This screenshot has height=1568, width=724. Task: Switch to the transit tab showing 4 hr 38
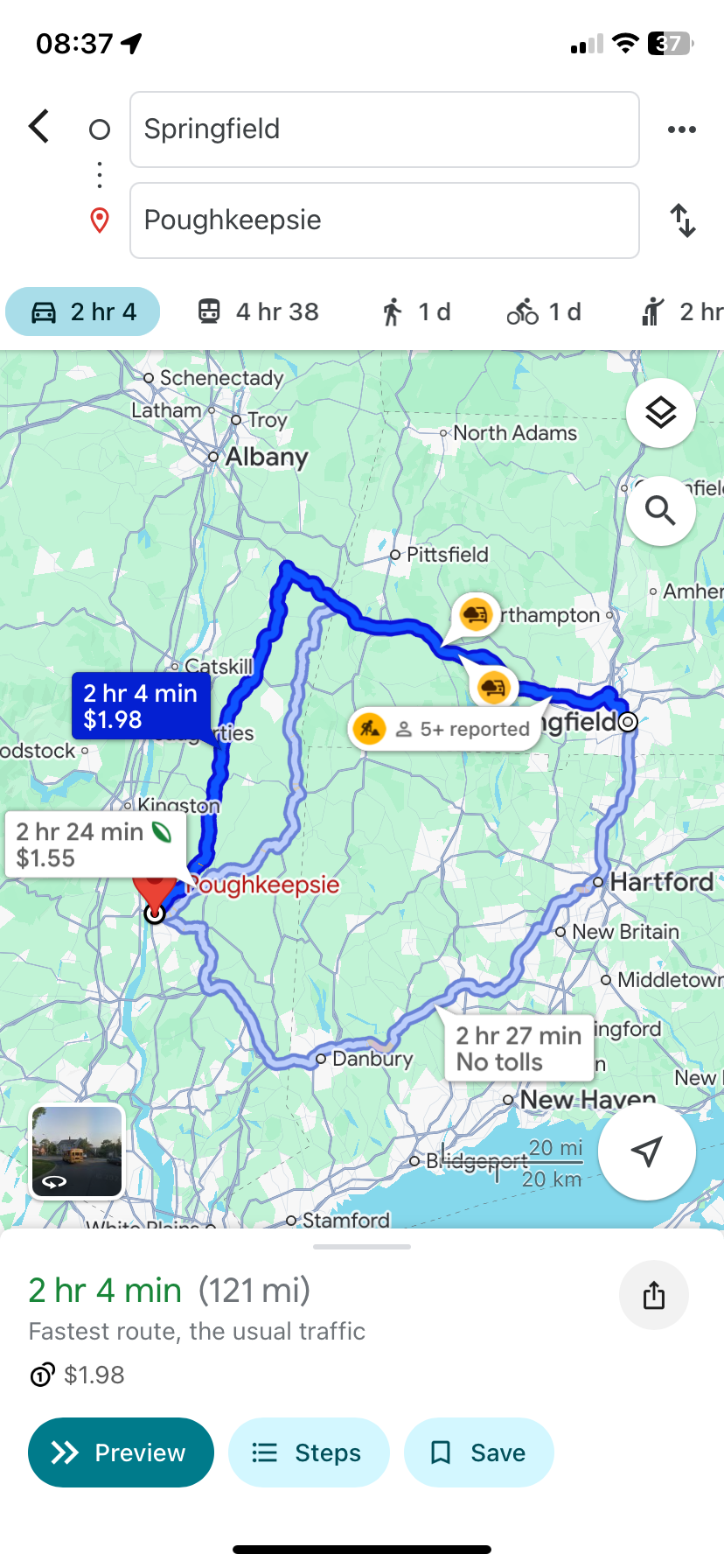256,311
